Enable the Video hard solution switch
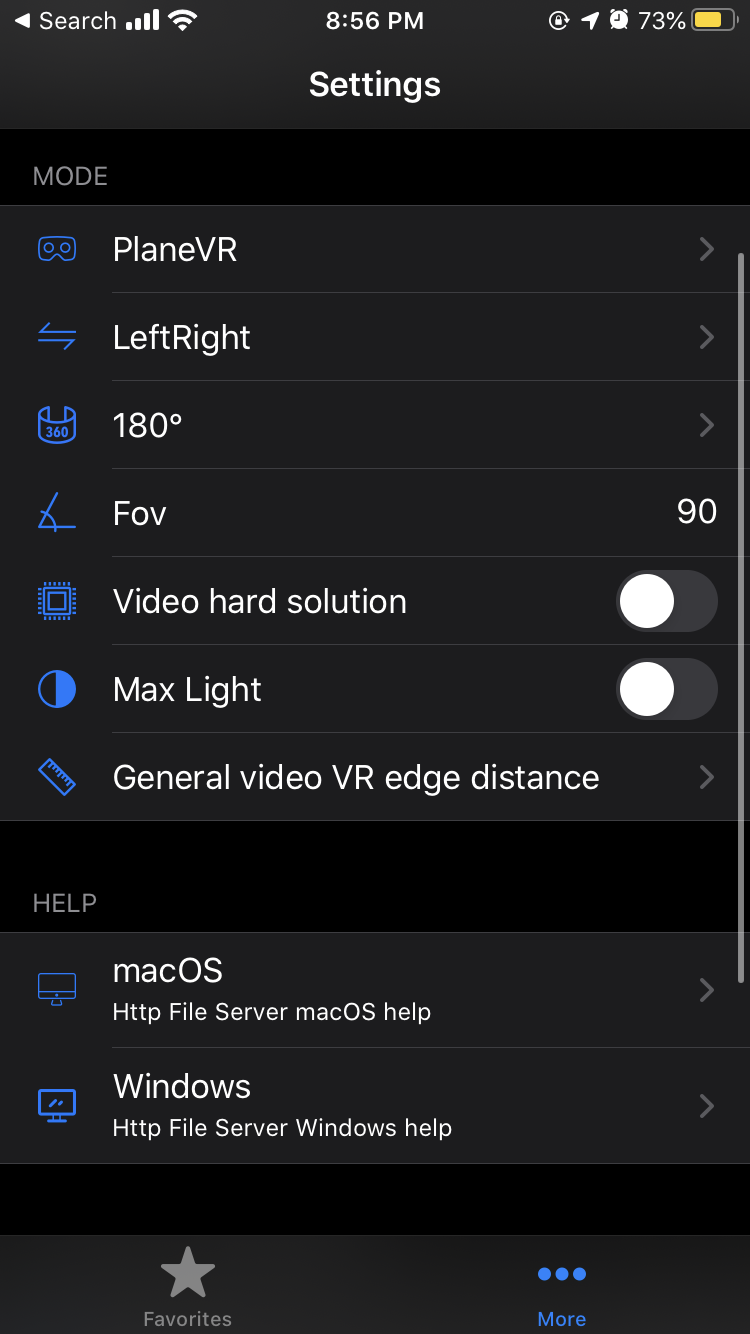 [x=667, y=601]
